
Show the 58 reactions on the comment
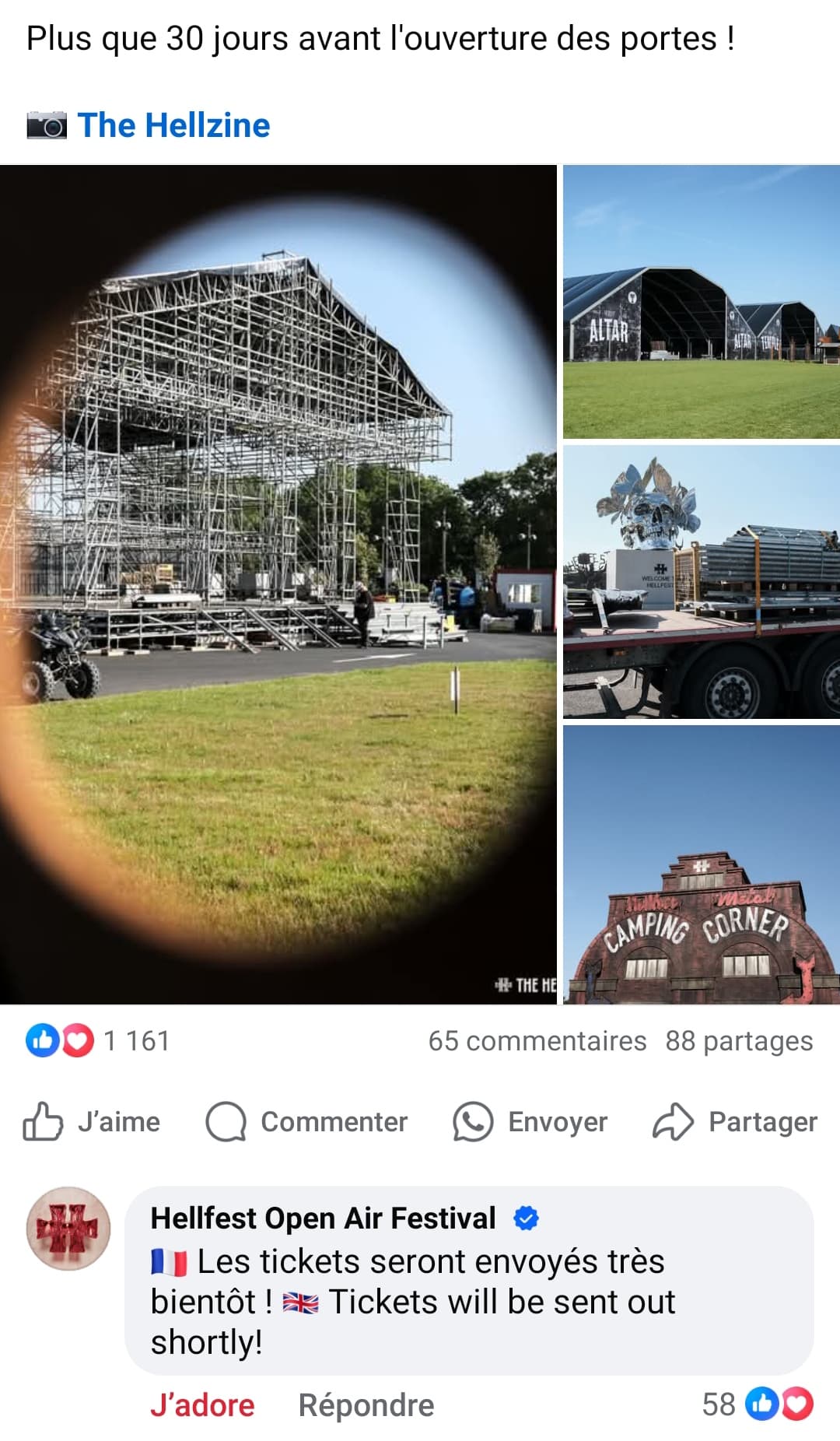click(758, 1404)
